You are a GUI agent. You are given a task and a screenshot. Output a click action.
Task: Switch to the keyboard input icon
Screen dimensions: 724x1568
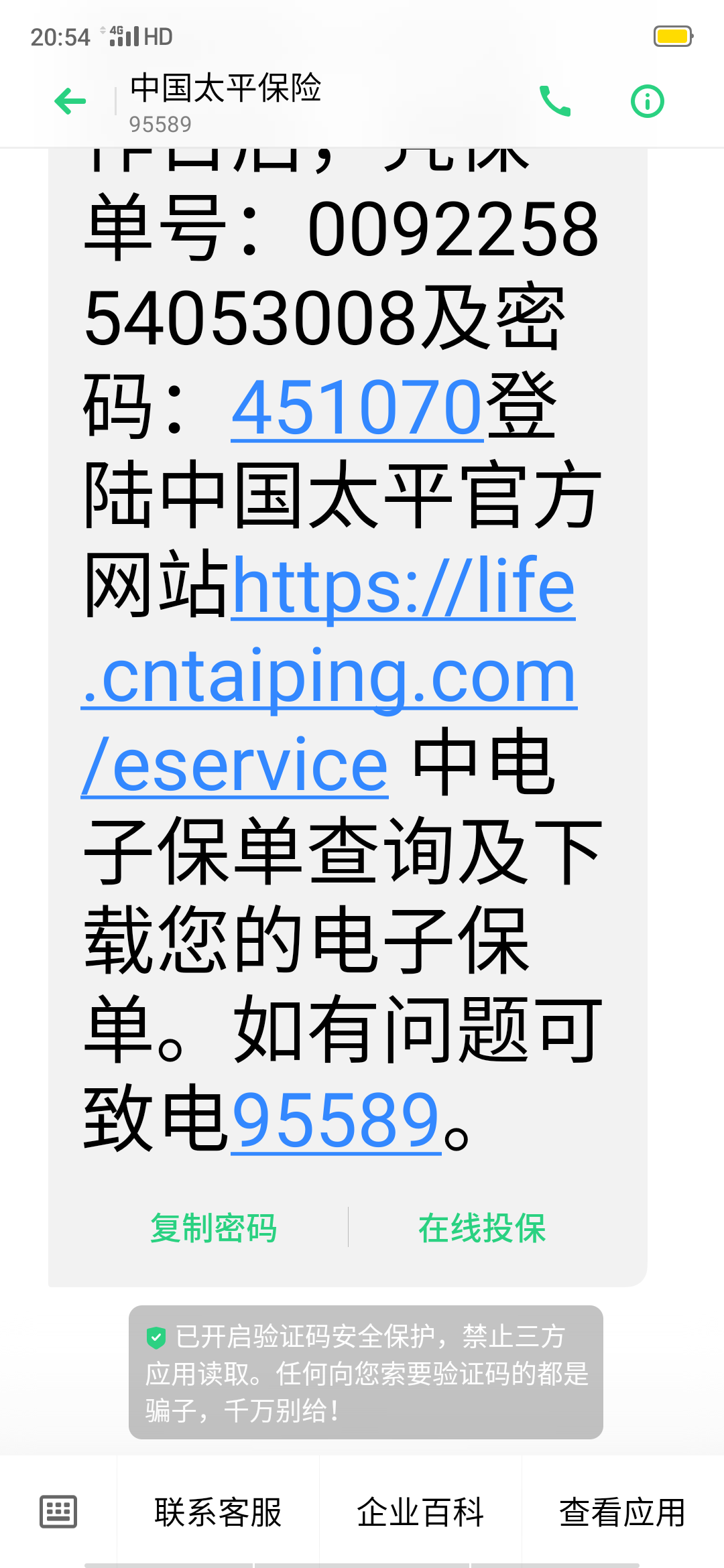click(x=58, y=1512)
